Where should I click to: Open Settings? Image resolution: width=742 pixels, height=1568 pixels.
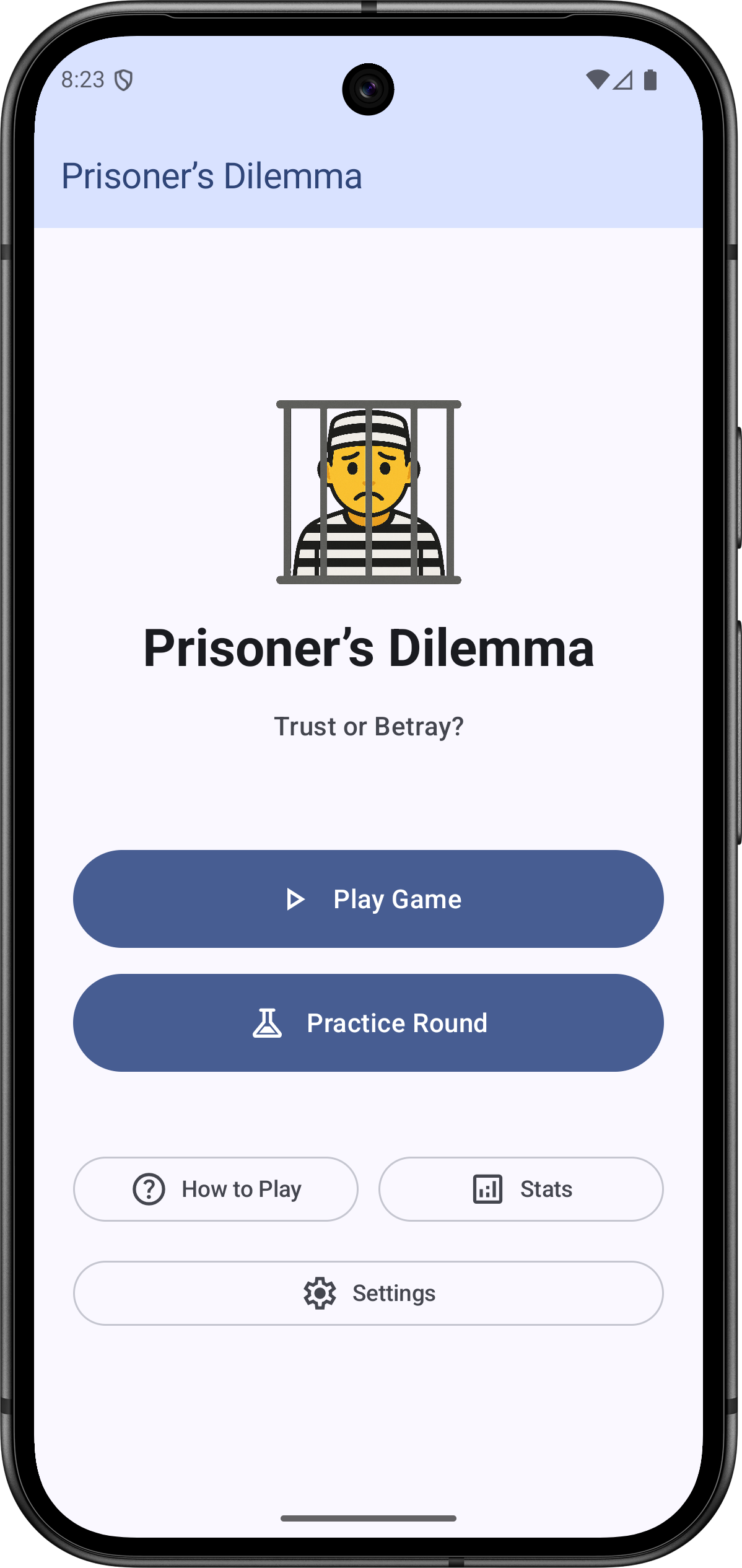pos(368,1293)
